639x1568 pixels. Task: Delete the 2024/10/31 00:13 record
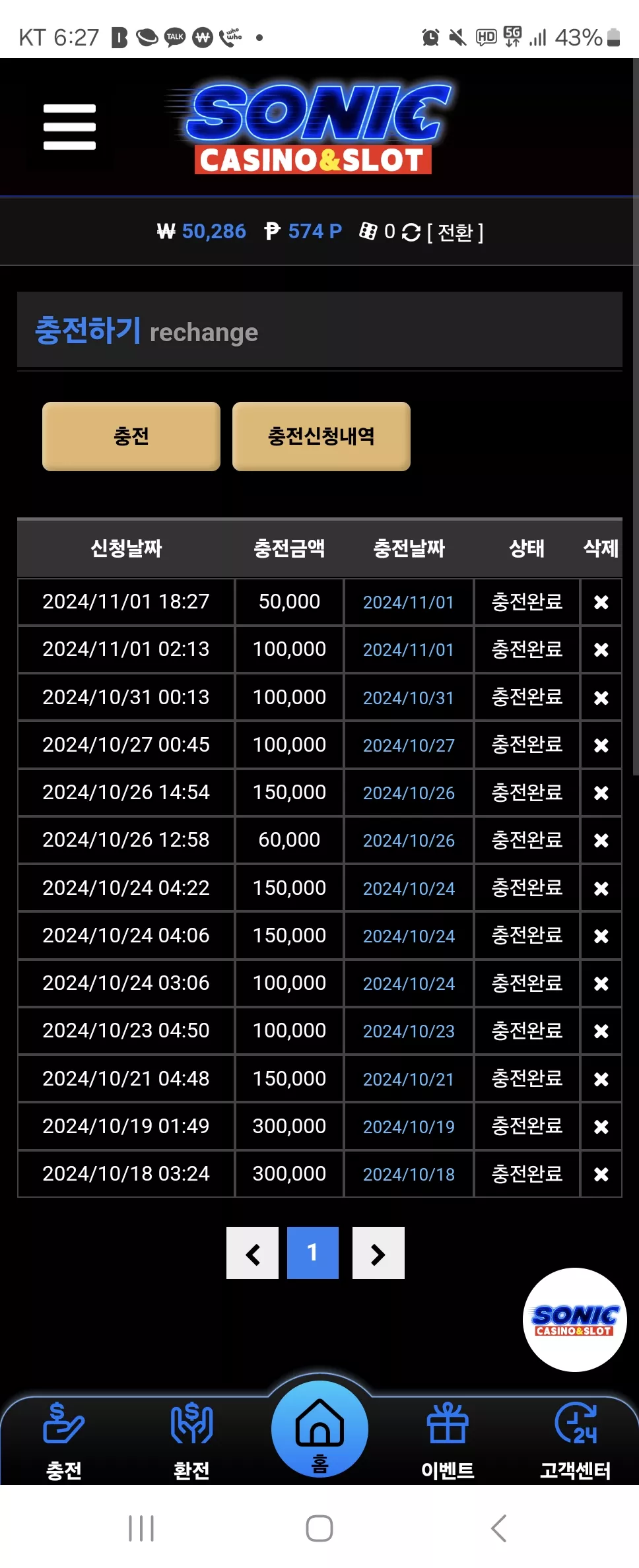(x=601, y=698)
